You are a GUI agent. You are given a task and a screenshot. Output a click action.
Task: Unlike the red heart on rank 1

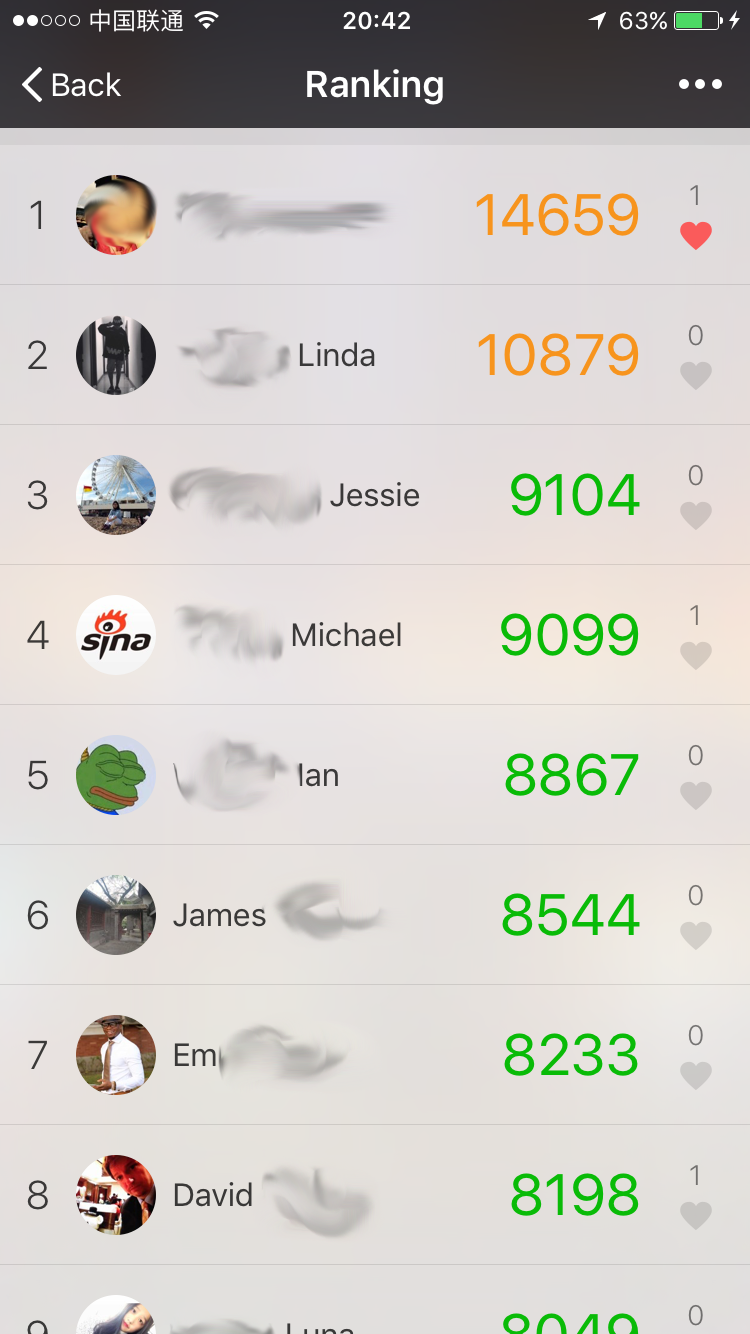696,235
